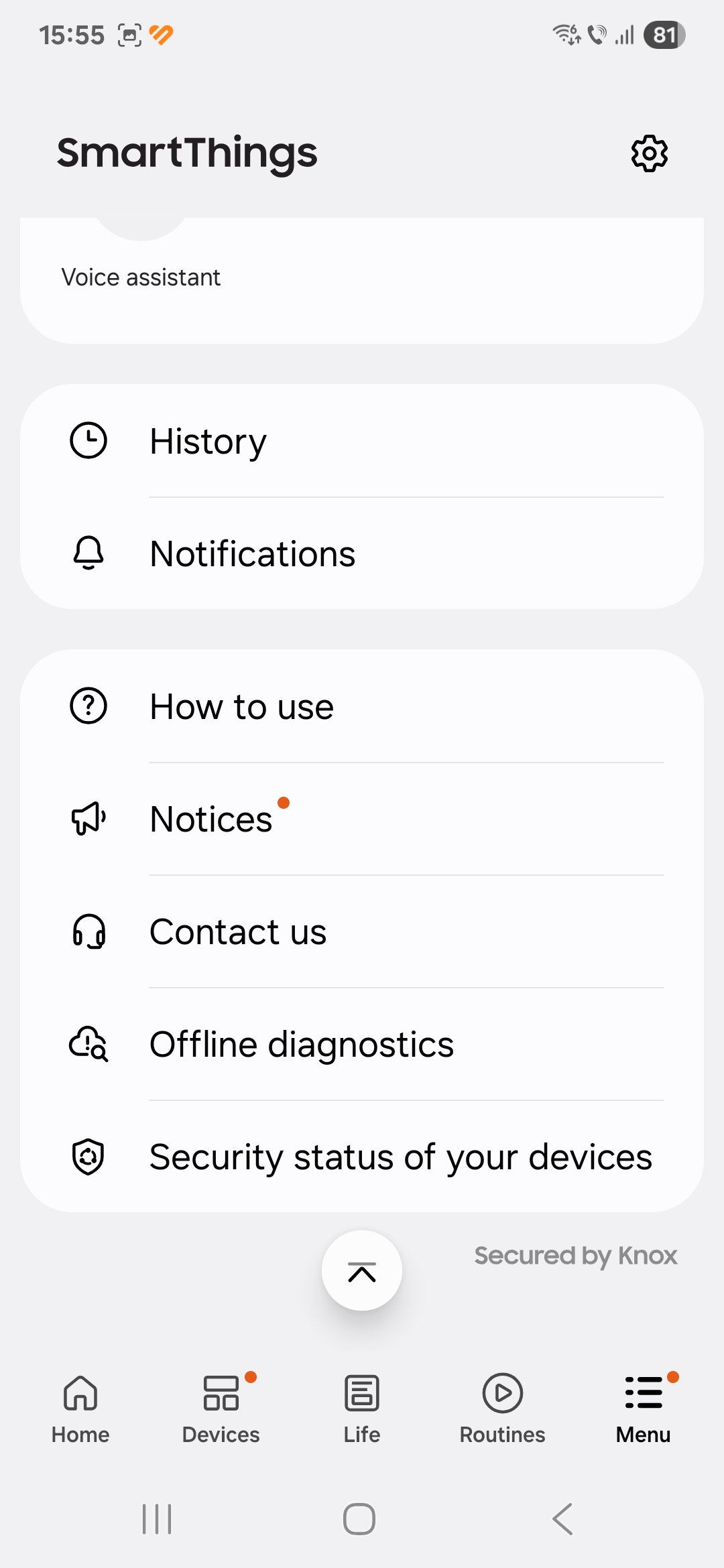Open Contact us
Viewport: 724px width, 1568px height.
362,931
